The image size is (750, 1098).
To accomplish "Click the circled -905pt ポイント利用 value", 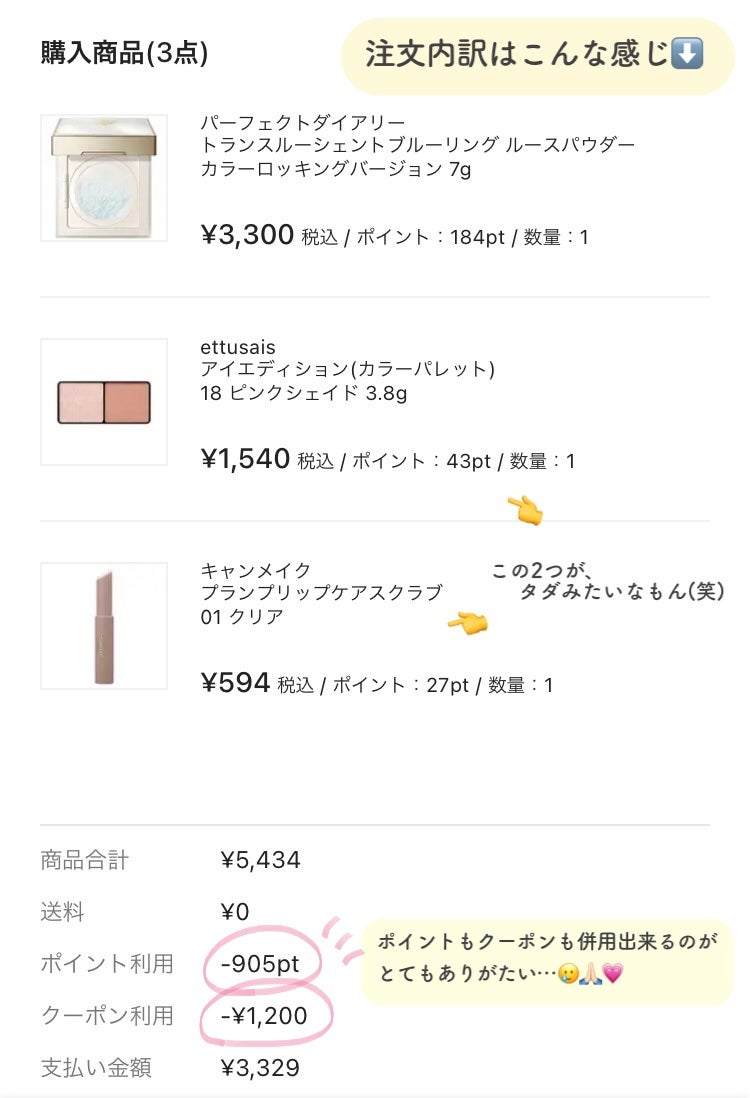I will [263, 963].
